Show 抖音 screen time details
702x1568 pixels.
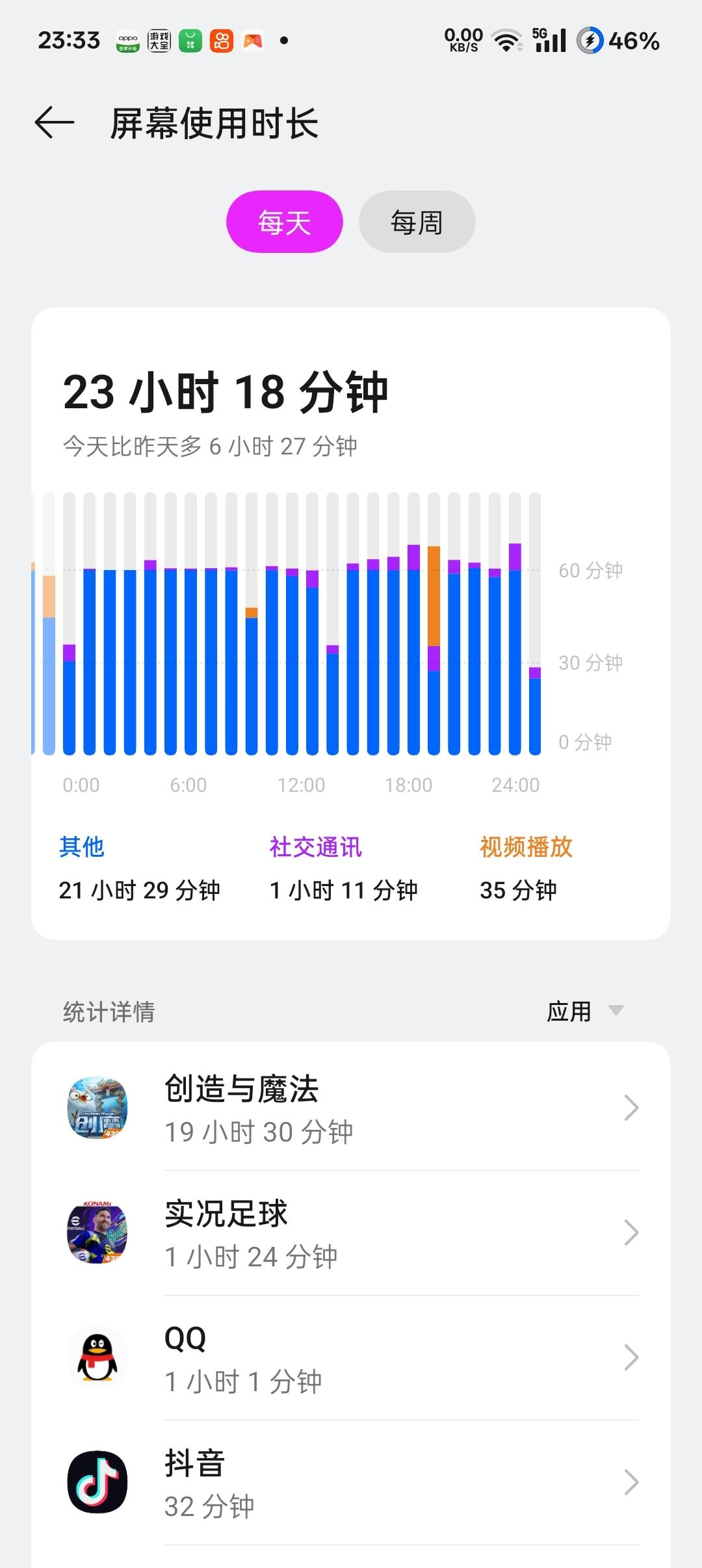[x=351, y=1482]
